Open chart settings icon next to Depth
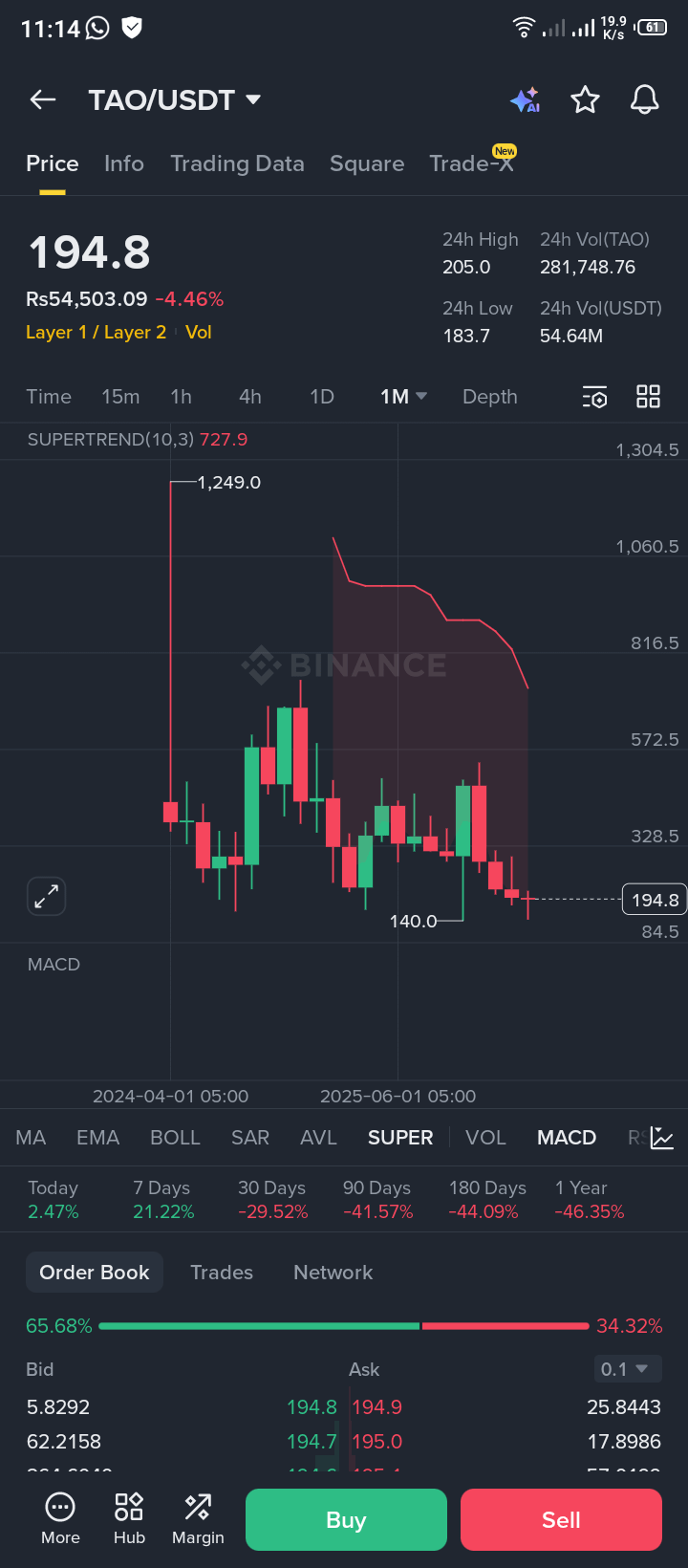This screenshot has height=1568, width=688. (594, 397)
